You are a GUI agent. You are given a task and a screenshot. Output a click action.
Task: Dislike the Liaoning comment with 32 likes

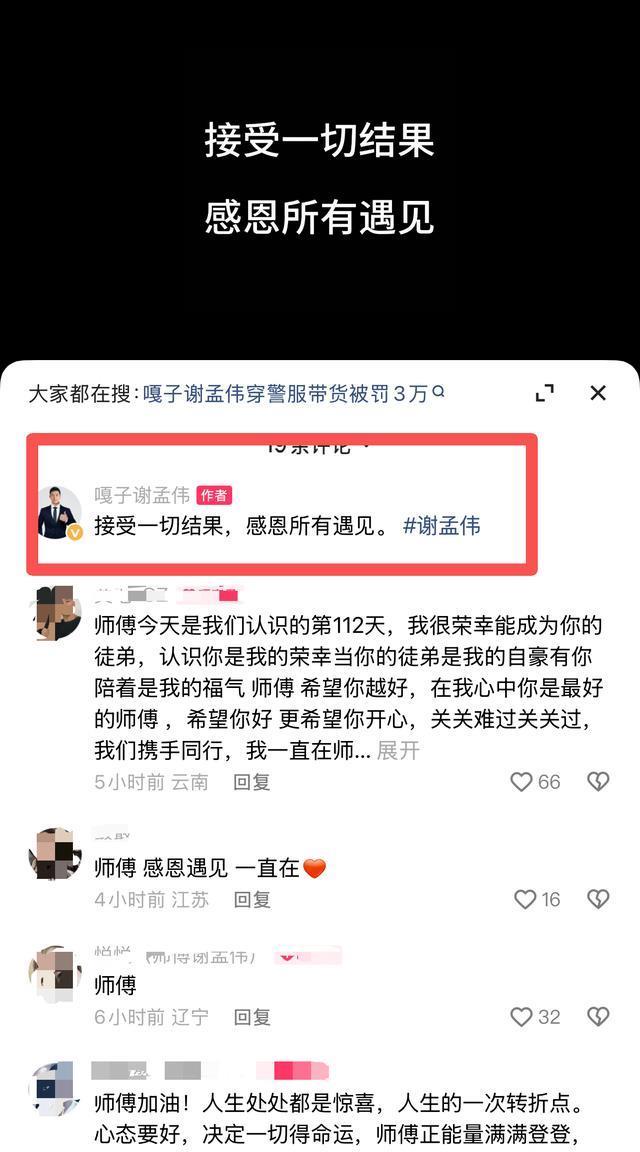(598, 1017)
